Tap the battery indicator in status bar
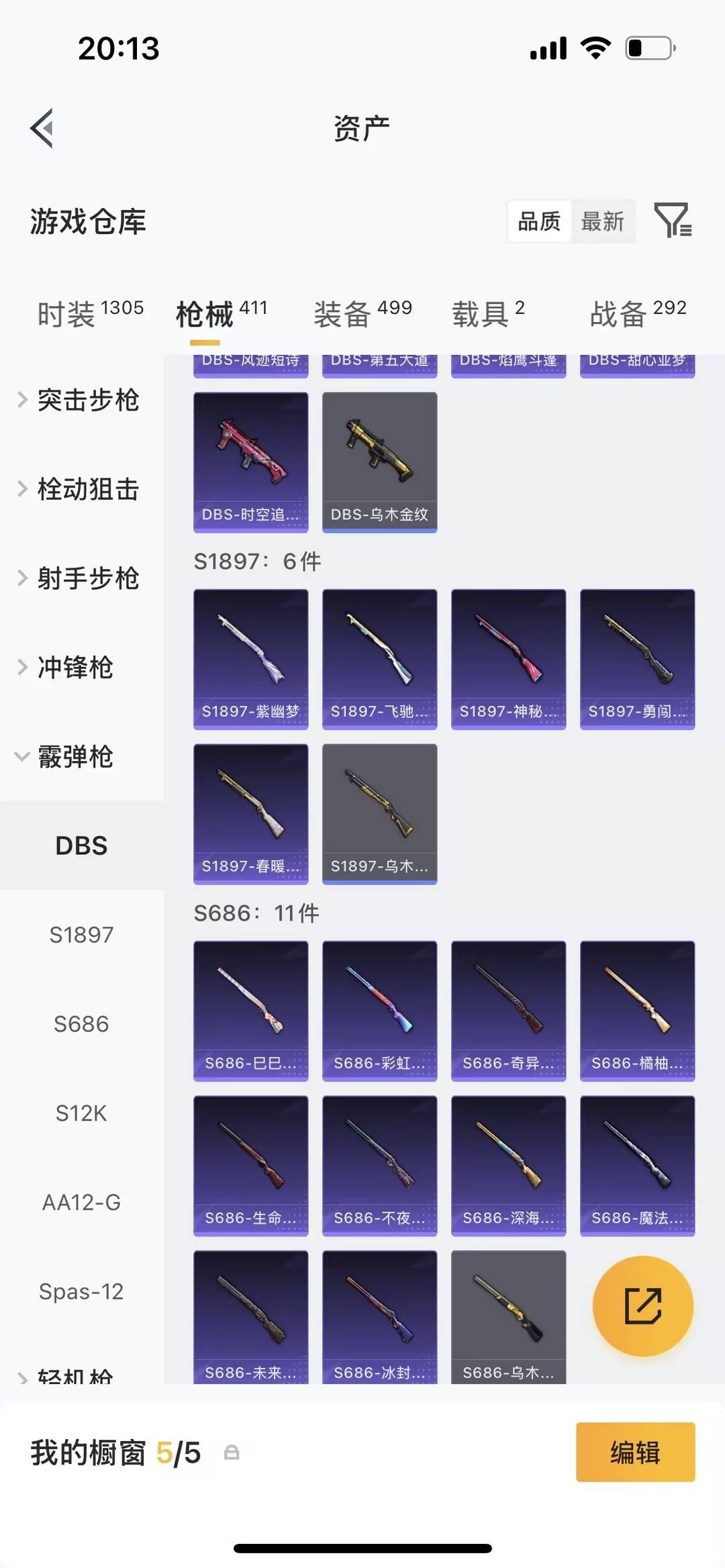This screenshot has height=1568, width=725. point(647,47)
